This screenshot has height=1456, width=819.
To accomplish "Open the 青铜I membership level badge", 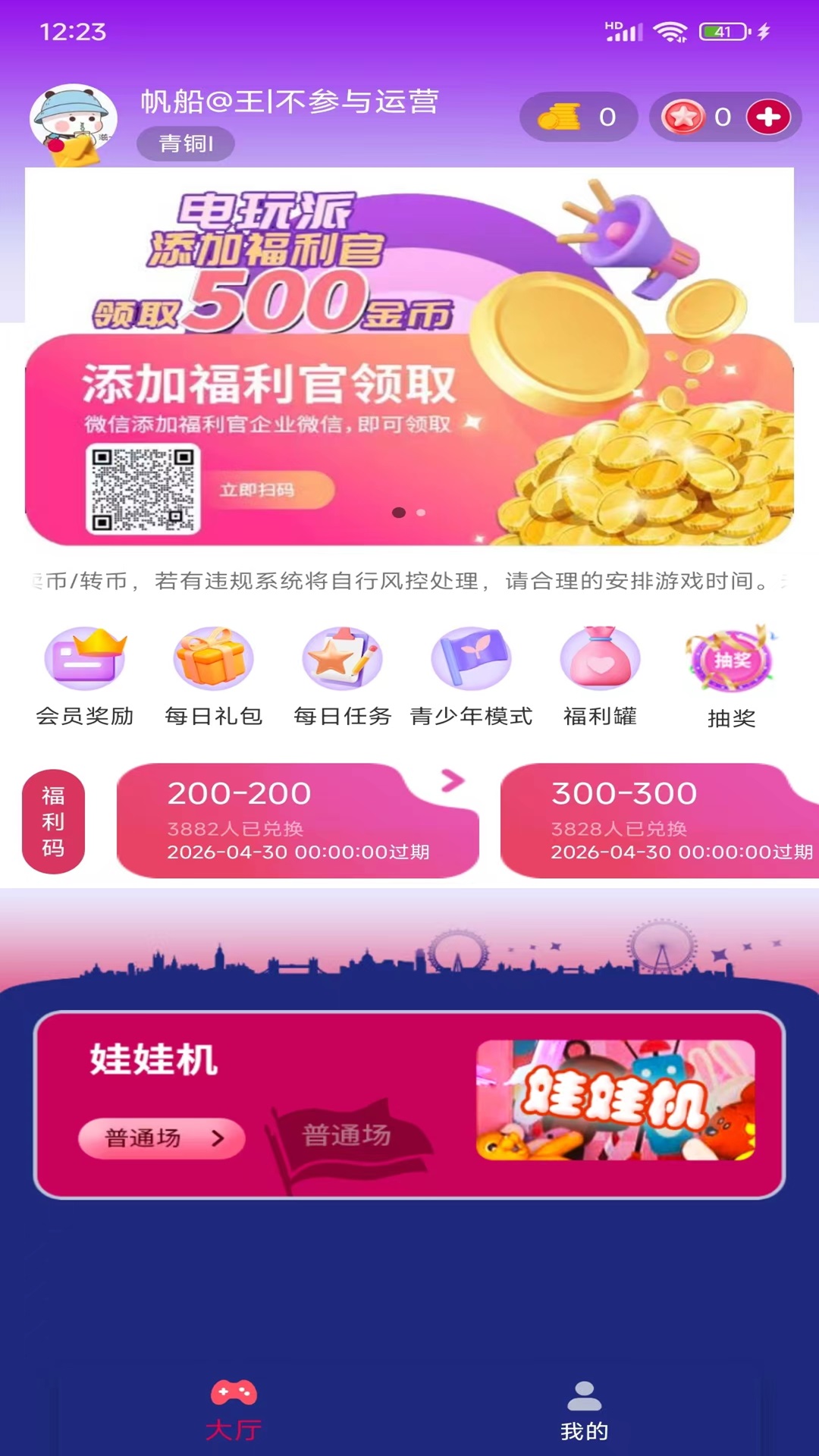I will [x=185, y=143].
